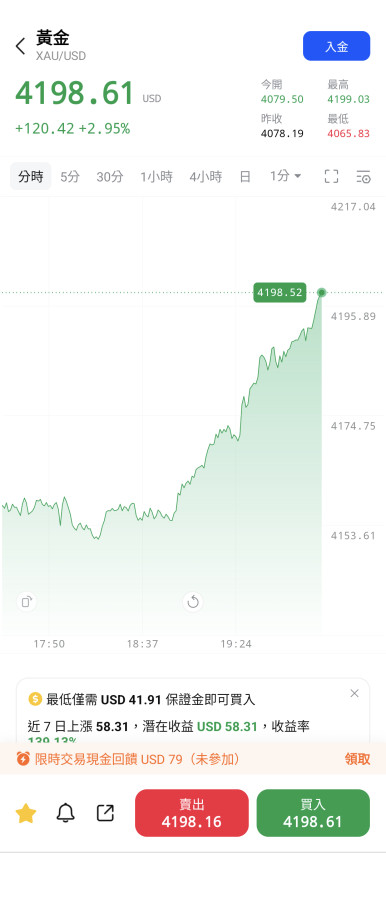This screenshot has width=386, height=900.
Task: Set a price alert with the bell
Action: tap(65, 813)
